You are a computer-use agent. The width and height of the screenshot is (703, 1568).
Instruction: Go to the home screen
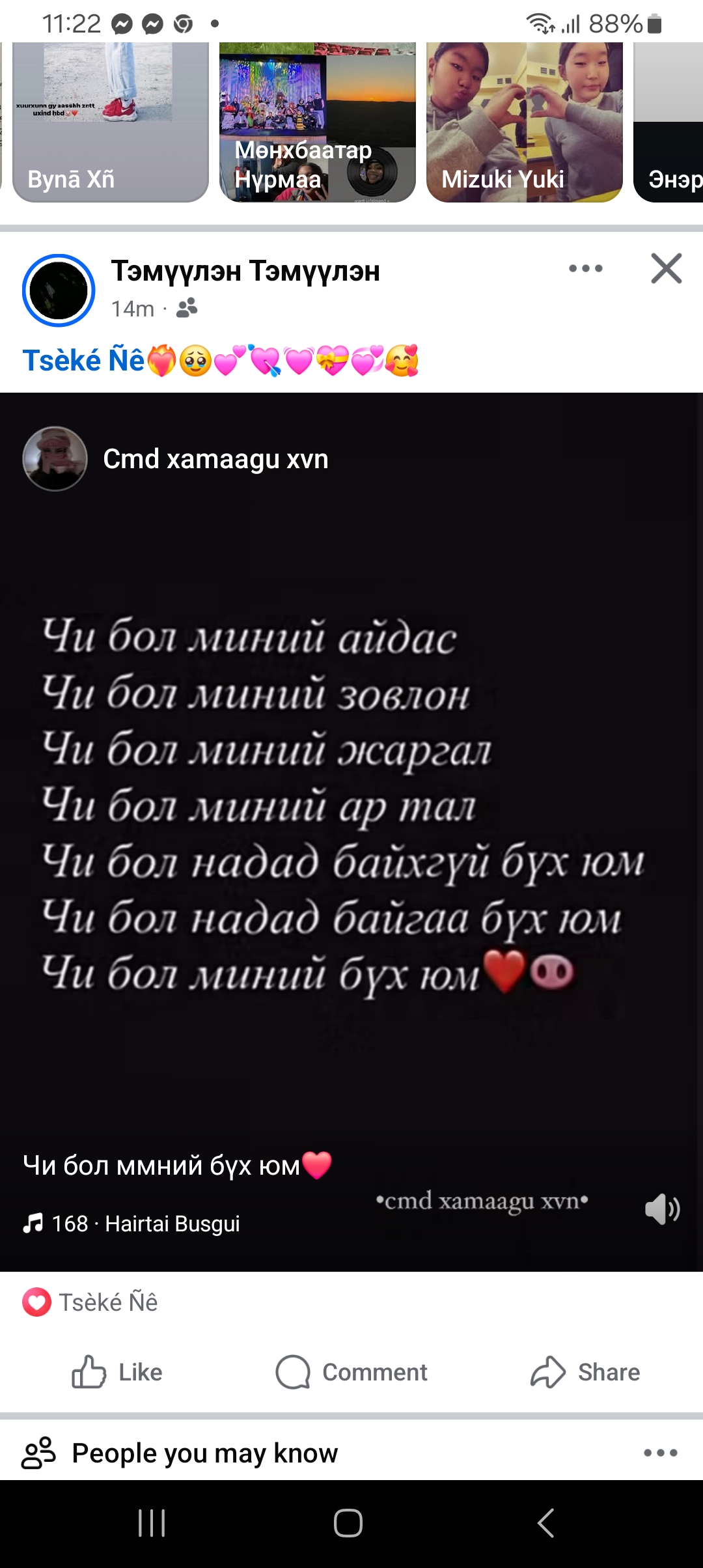pyautogui.click(x=348, y=1523)
